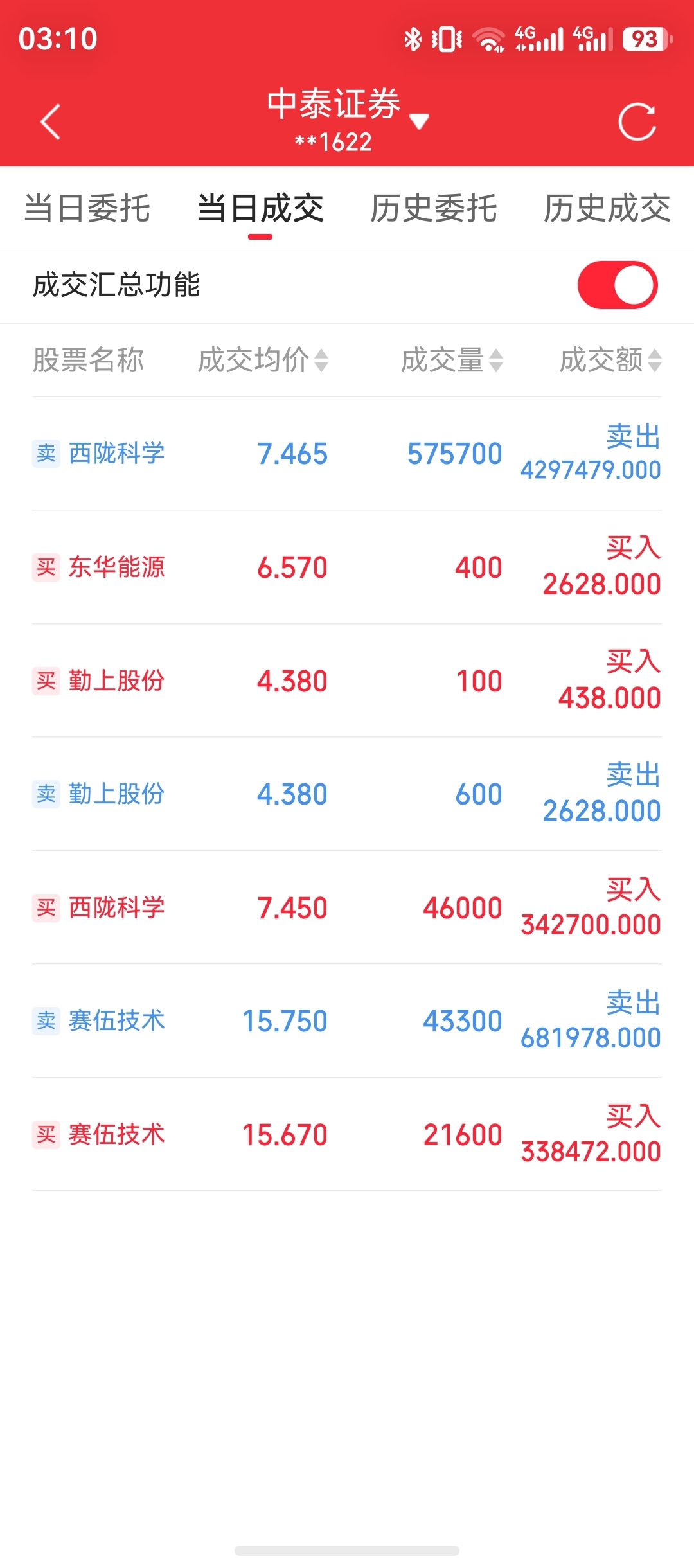The image size is (694, 1568).
Task: Open the 西陇科学 sell record at 7.465
Action: (x=347, y=454)
